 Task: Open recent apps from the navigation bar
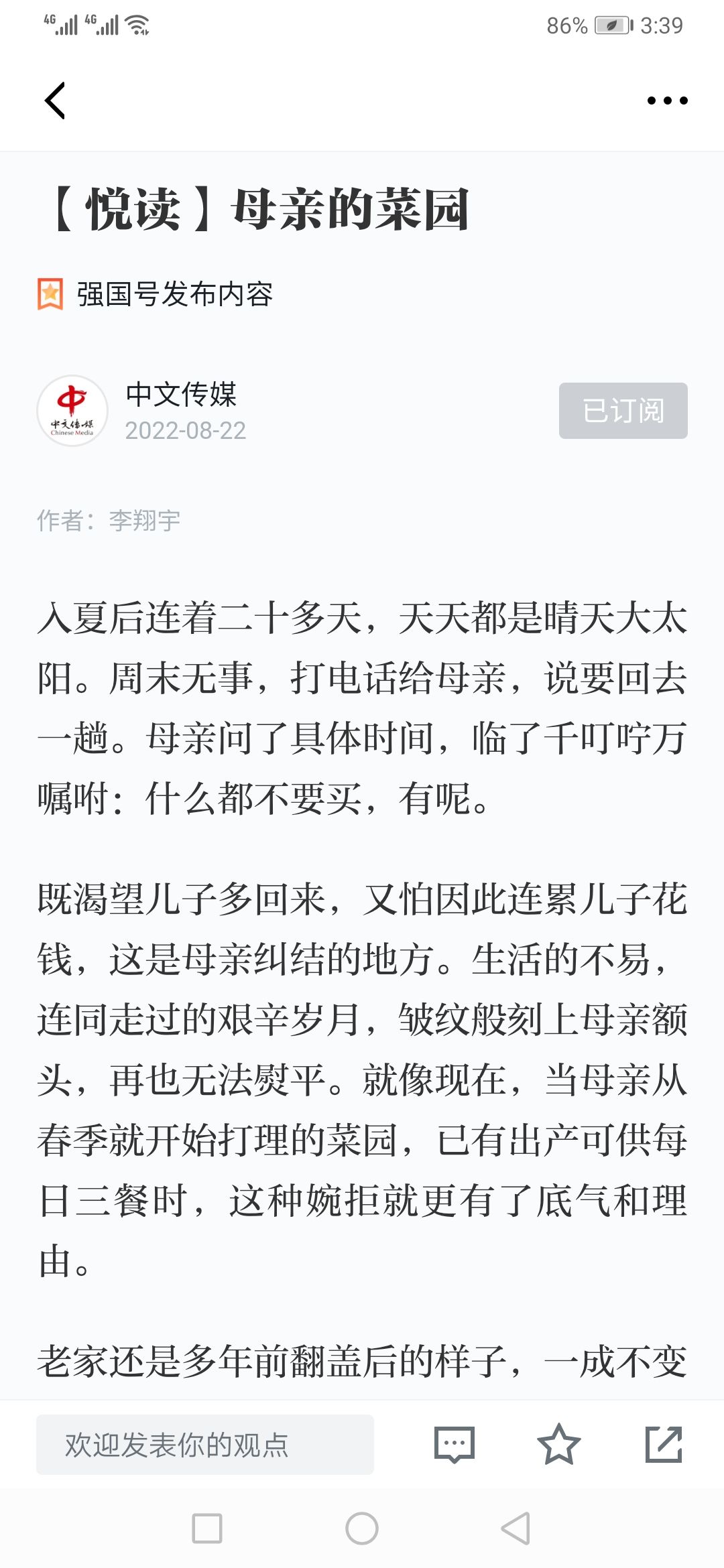207,1528
